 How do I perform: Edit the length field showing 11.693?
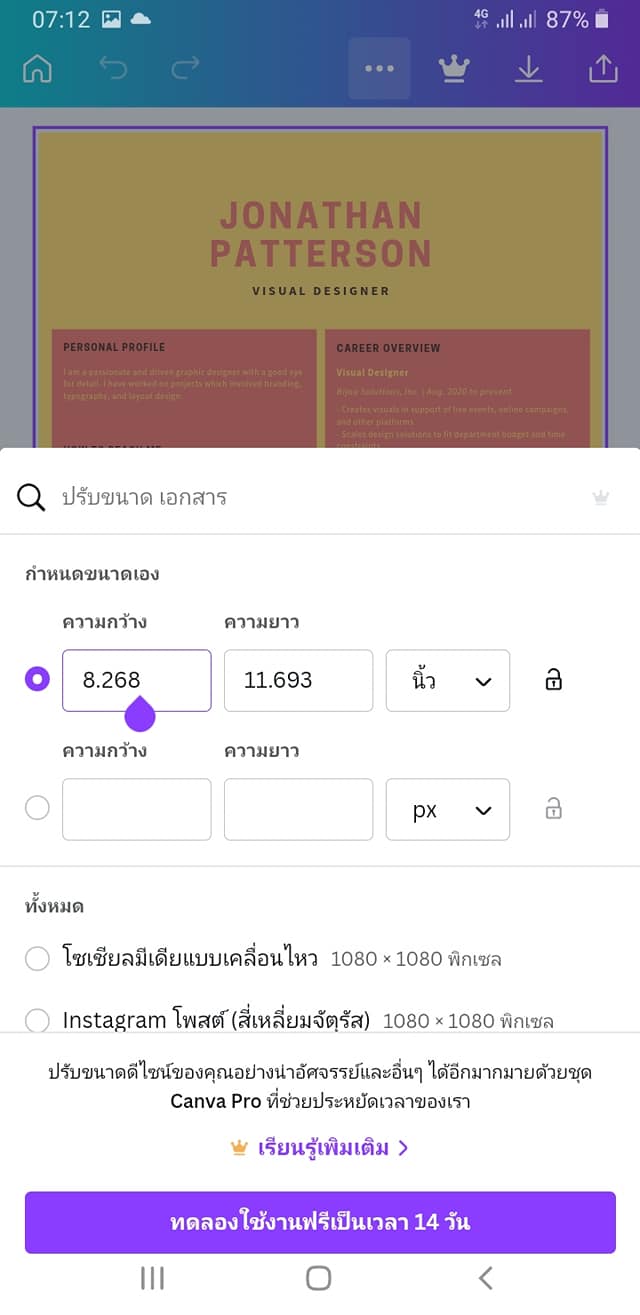(298, 680)
